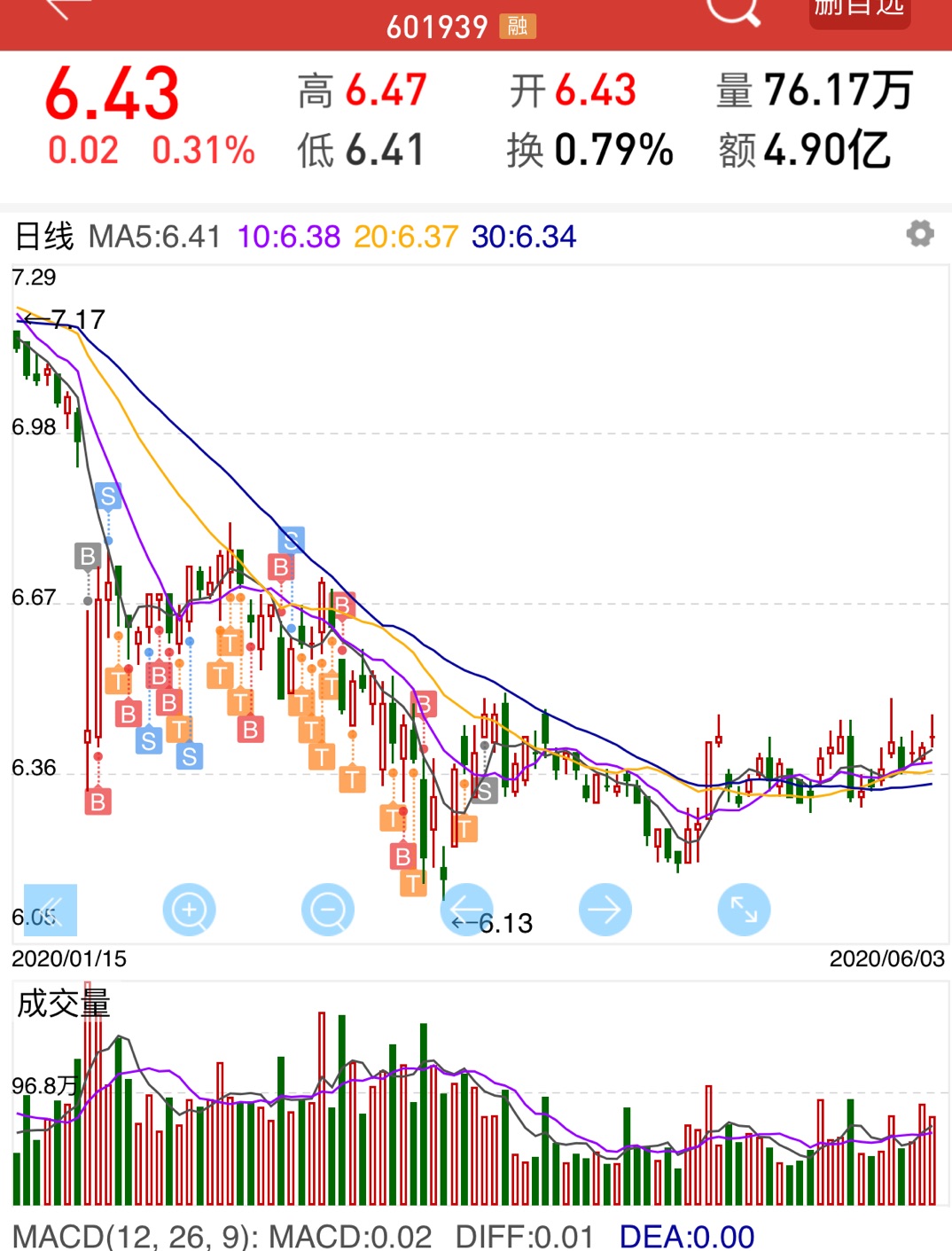
Task: Zoom in the K-line chart
Action: tap(189, 910)
